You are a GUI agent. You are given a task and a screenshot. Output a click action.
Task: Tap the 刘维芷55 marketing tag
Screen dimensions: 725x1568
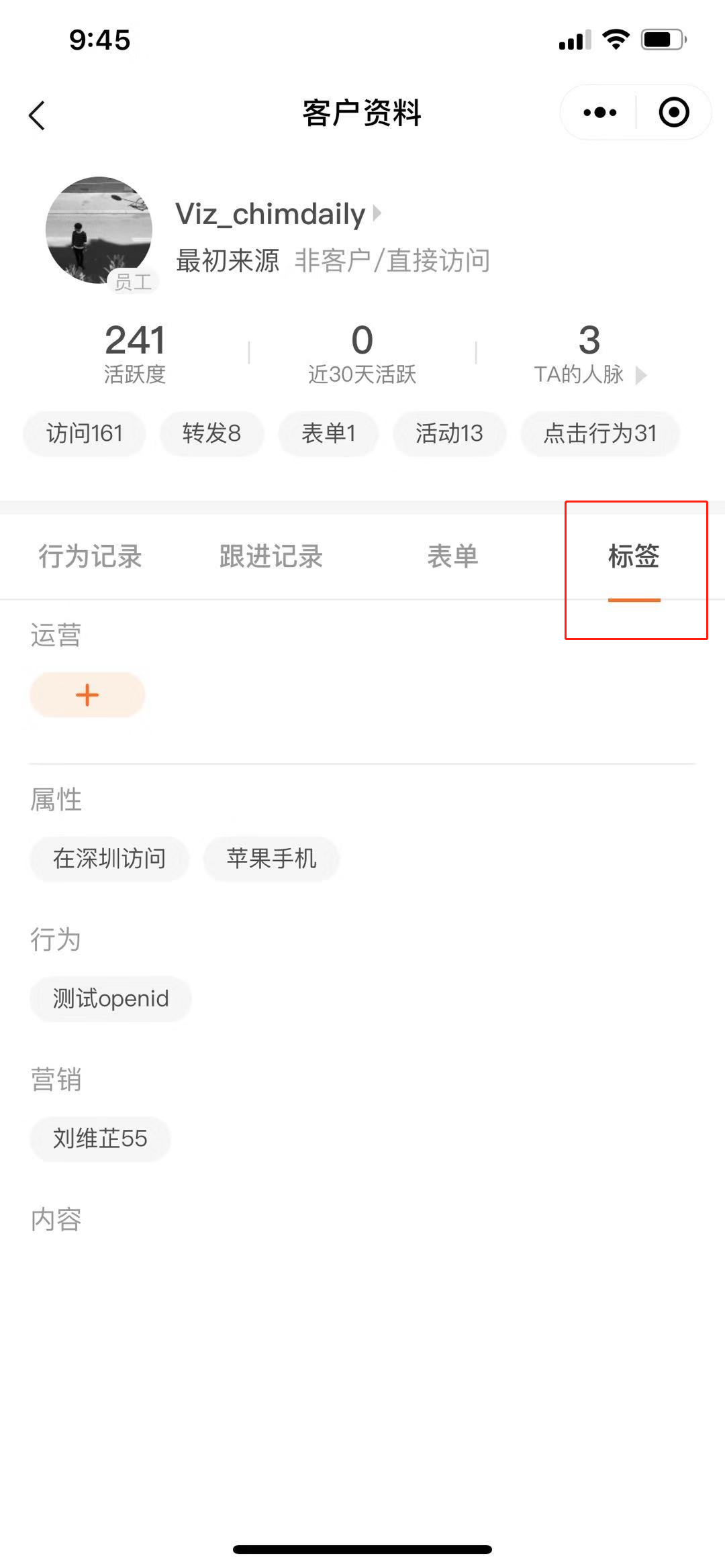pos(100,1139)
